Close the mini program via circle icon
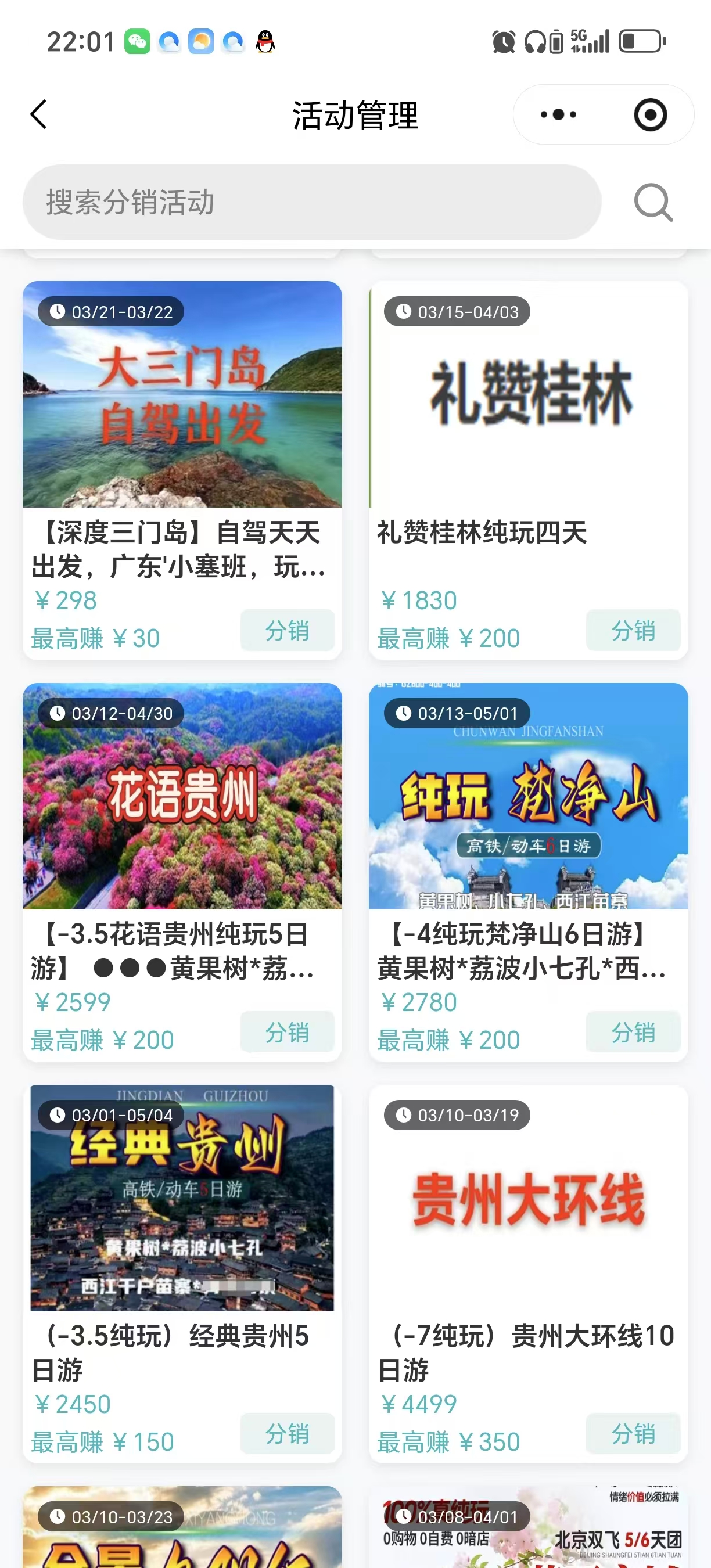 coord(649,114)
